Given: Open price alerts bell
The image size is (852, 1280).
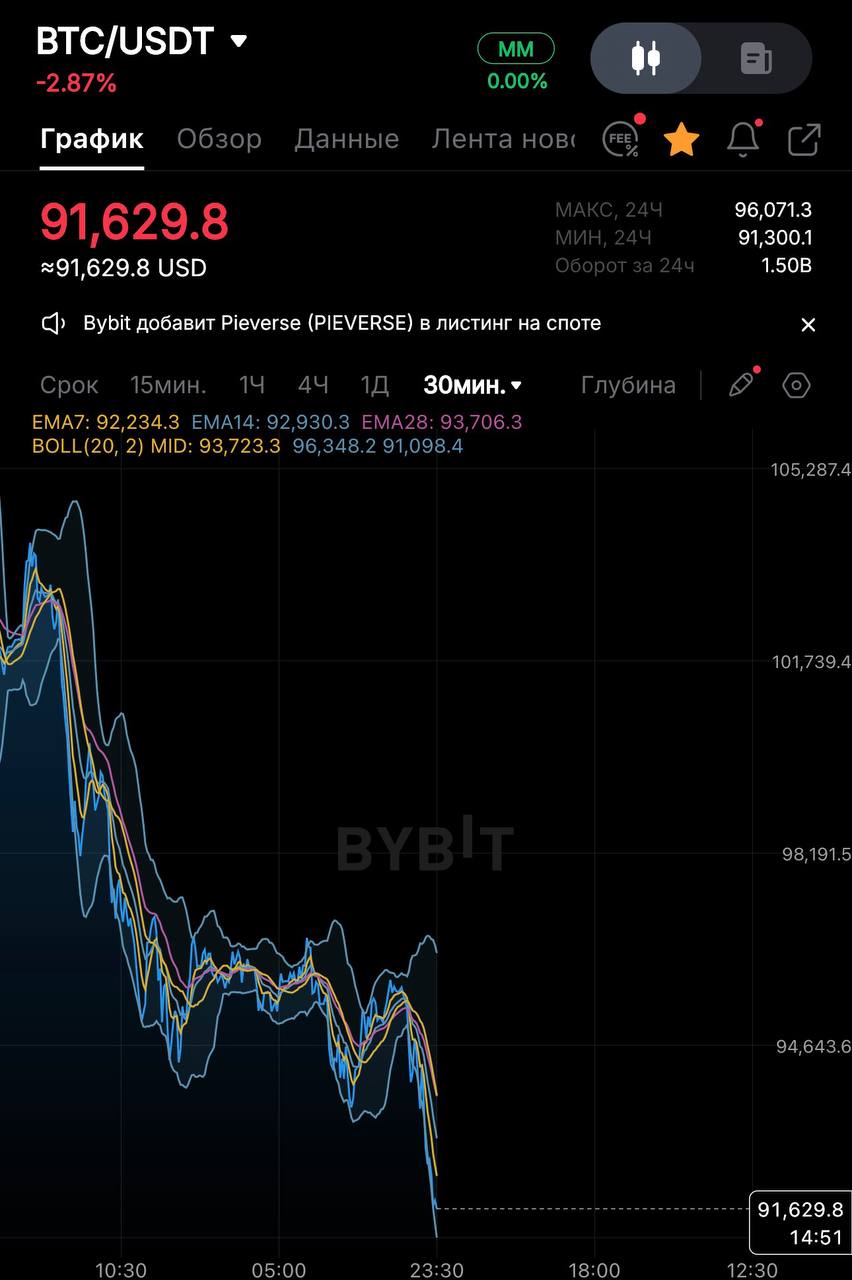Looking at the screenshot, I should pos(742,140).
